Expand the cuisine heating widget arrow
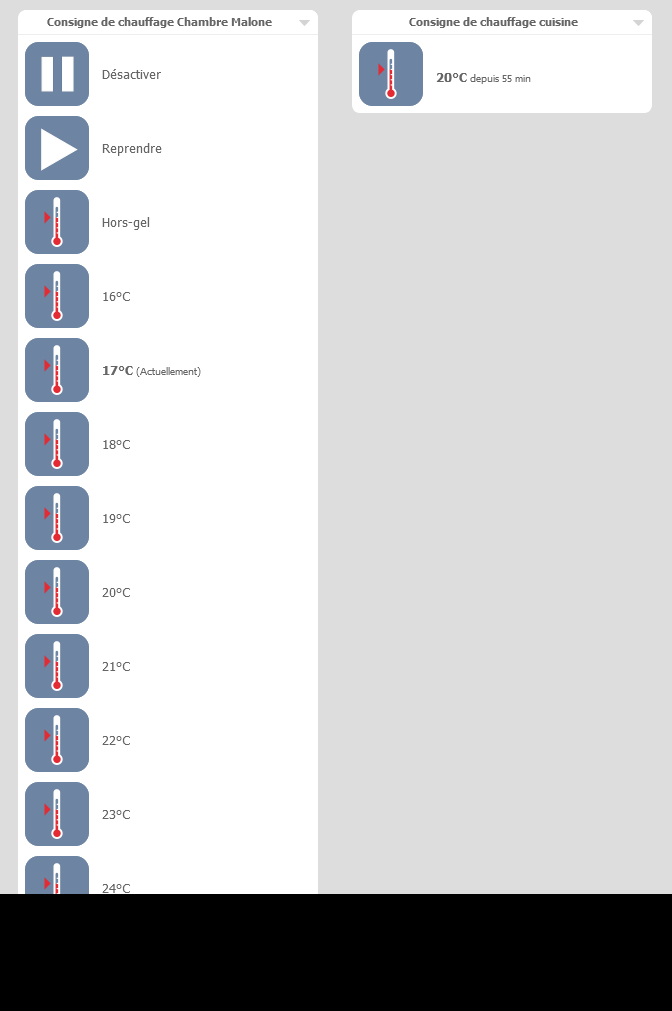Viewport: 672px width, 1011px height. (x=638, y=23)
